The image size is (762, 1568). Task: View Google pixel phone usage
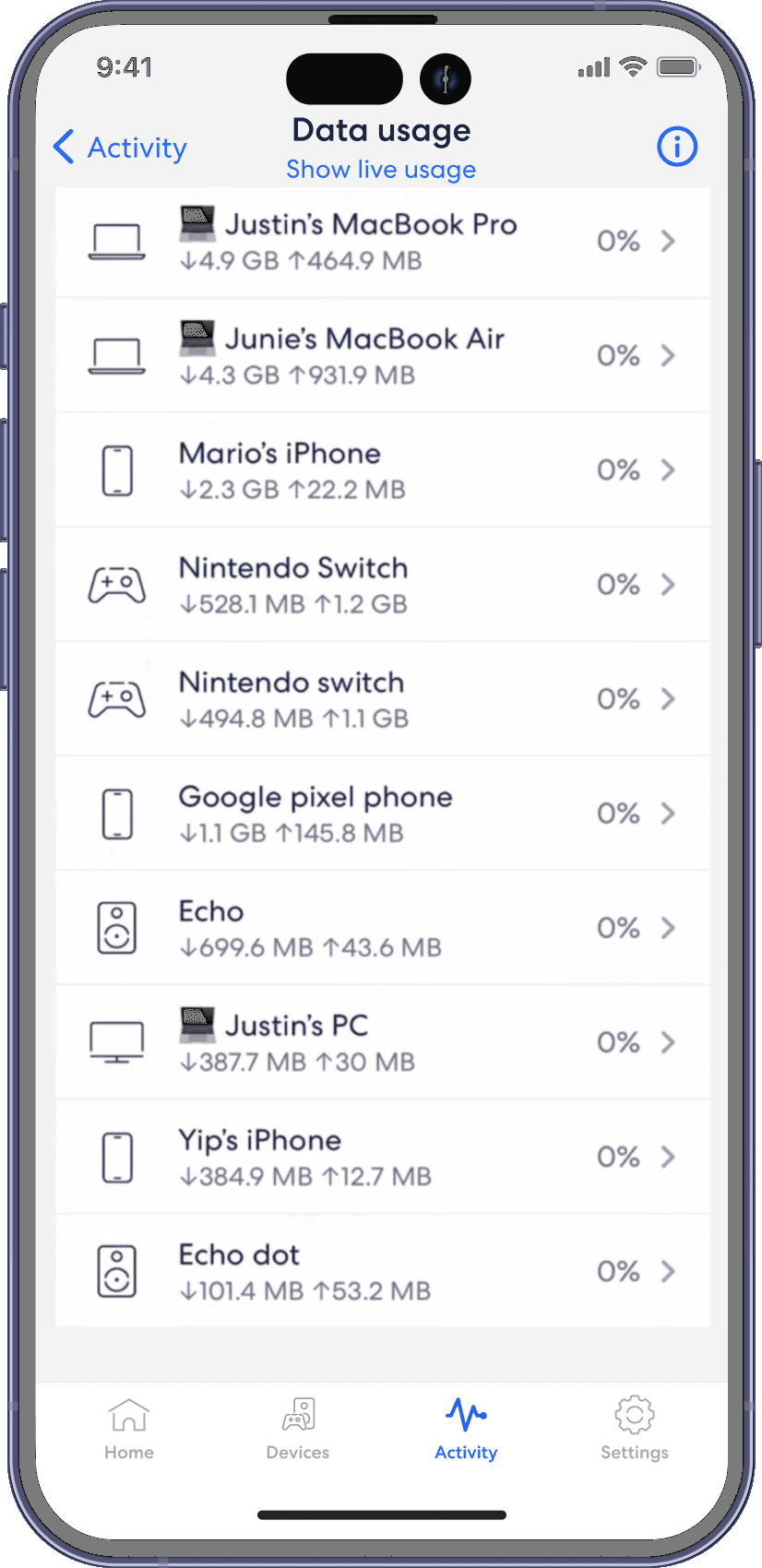(x=382, y=814)
